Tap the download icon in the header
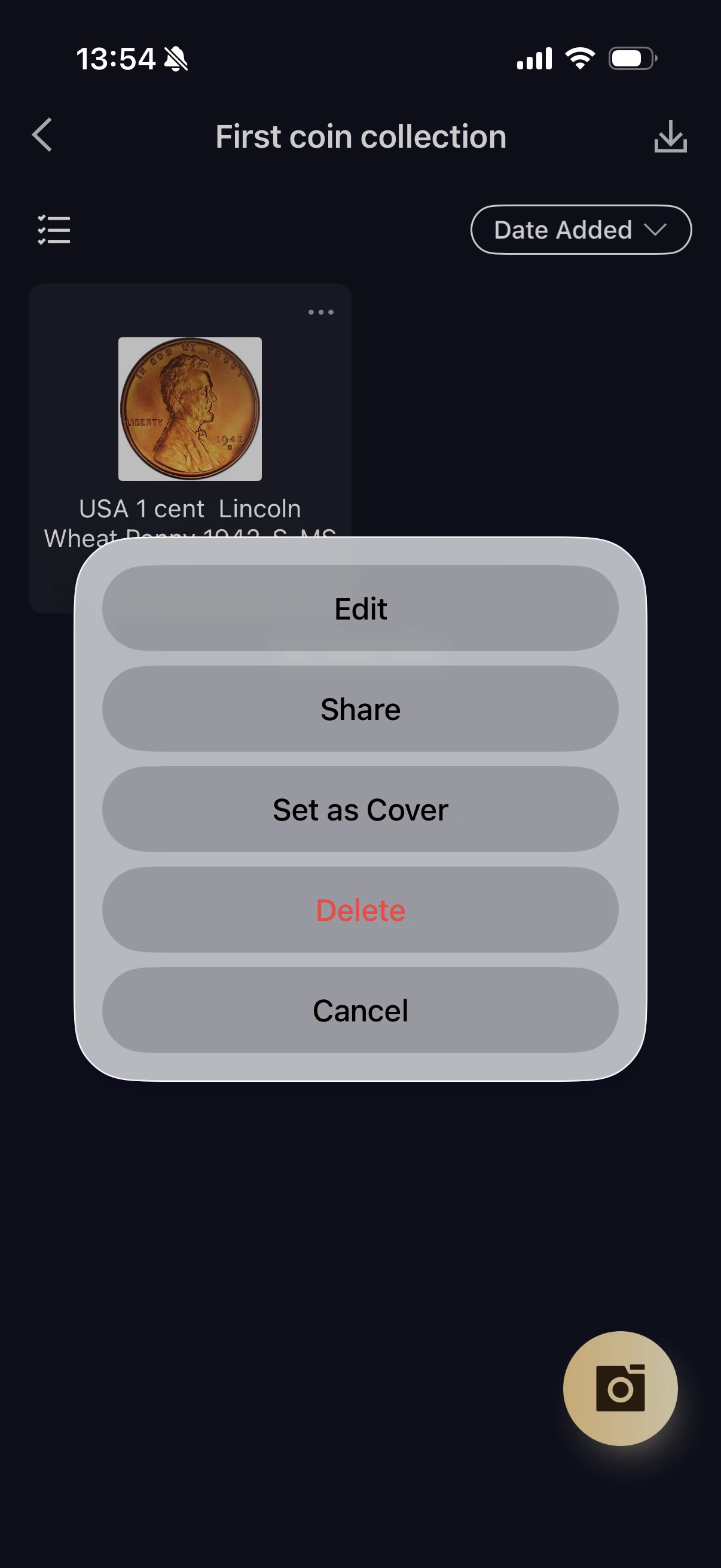Viewport: 721px width, 1568px height. (671, 136)
